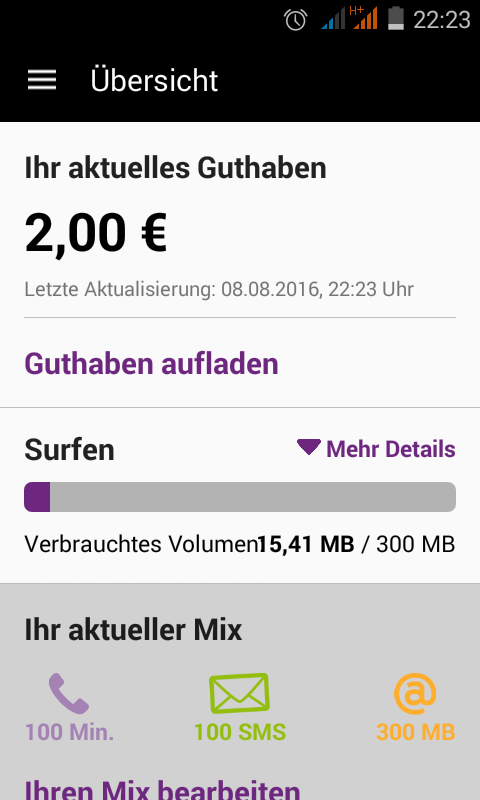The height and width of the screenshot is (800, 480).
Task: Open the hamburger navigation menu
Action: (42, 80)
